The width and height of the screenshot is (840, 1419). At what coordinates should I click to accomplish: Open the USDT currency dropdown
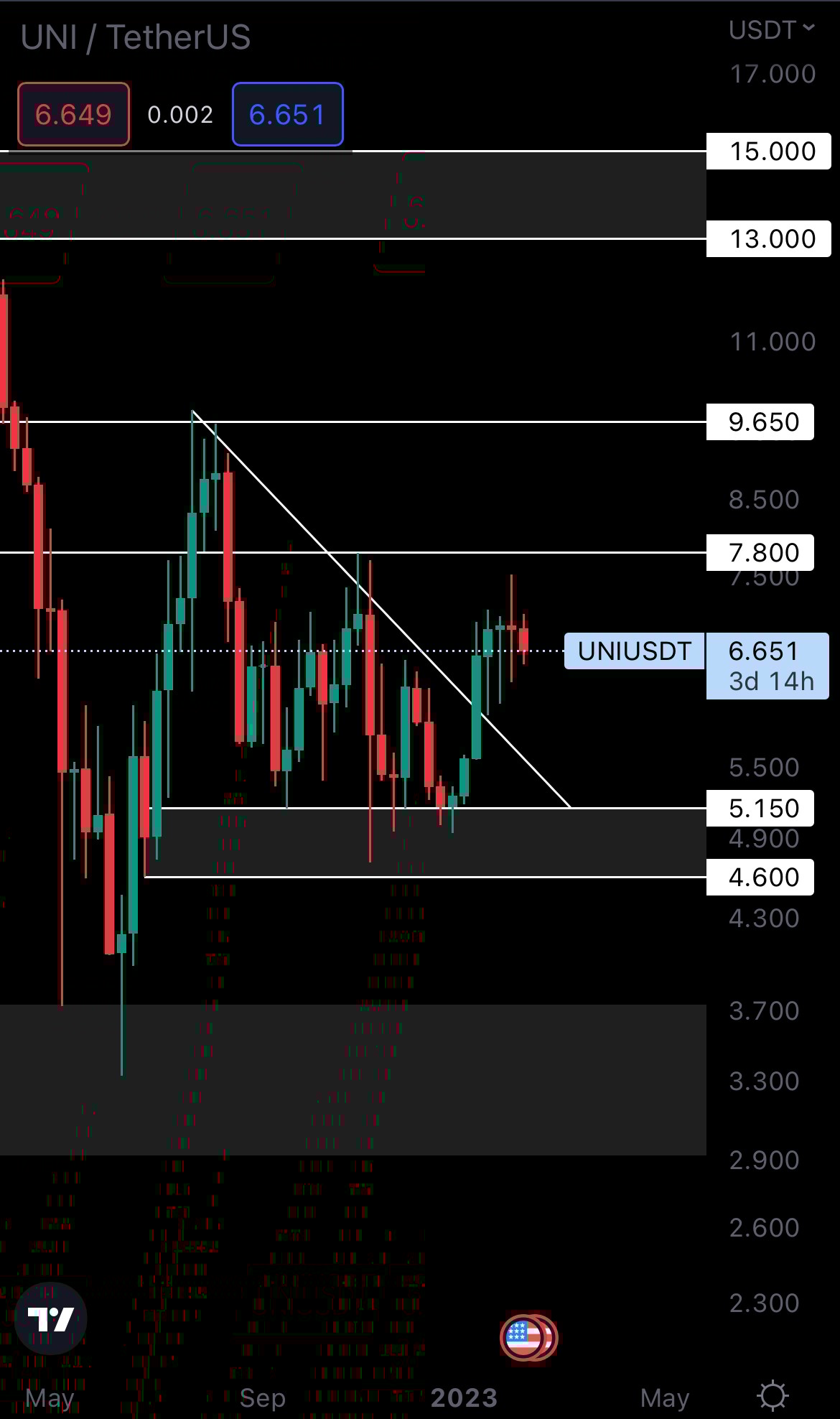pos(771,29)
